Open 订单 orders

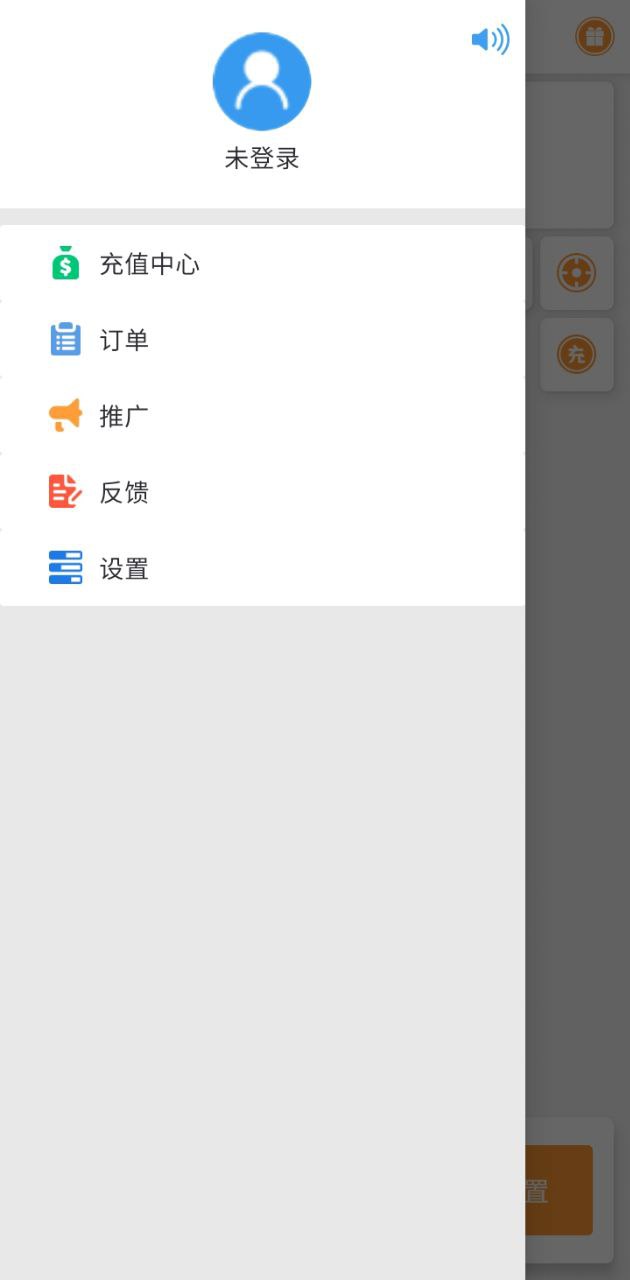coord(124,340)
